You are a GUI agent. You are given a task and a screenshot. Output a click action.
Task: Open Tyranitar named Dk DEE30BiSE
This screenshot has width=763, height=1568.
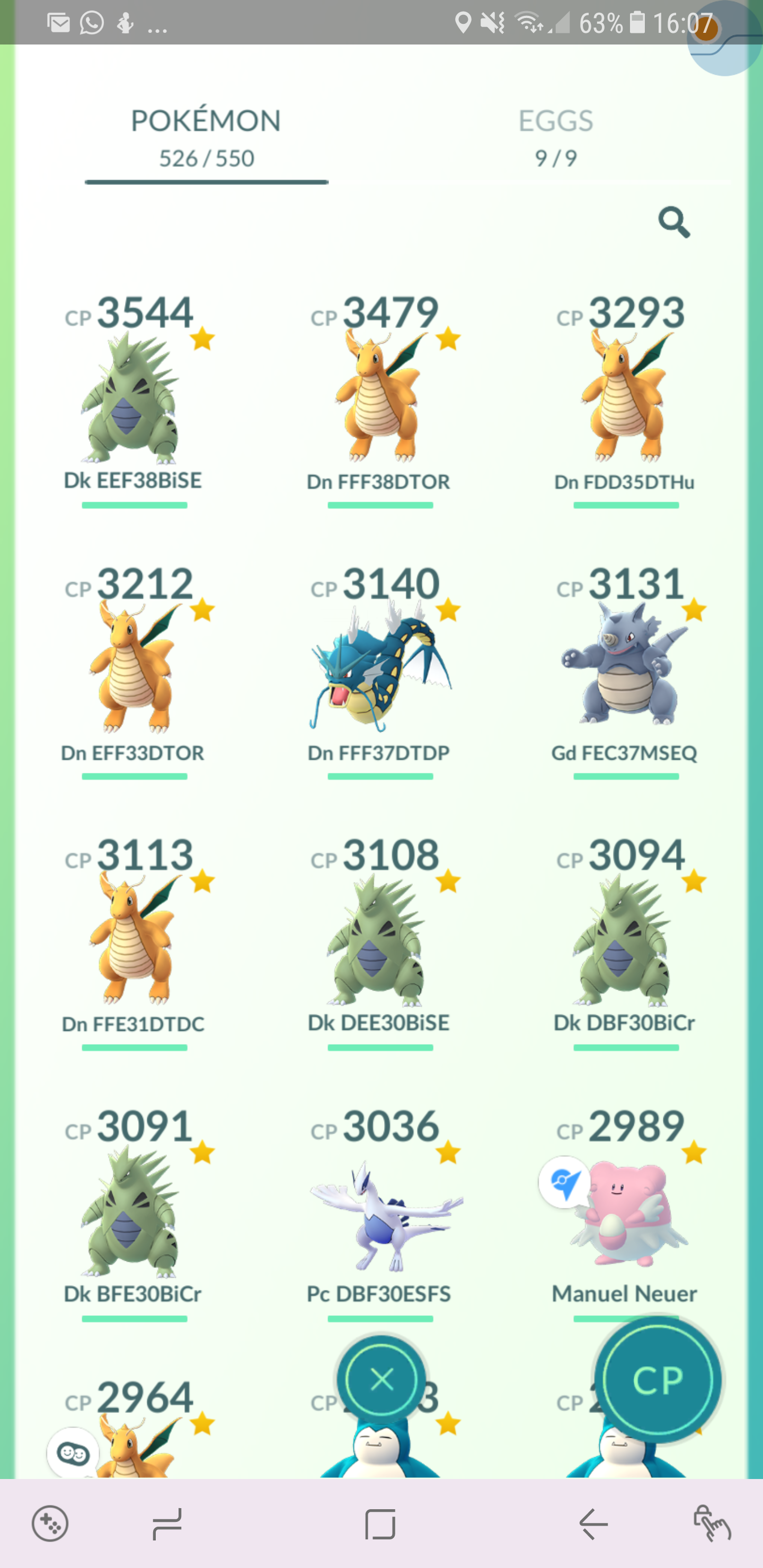pyautogui.click(x=380, y=943)
